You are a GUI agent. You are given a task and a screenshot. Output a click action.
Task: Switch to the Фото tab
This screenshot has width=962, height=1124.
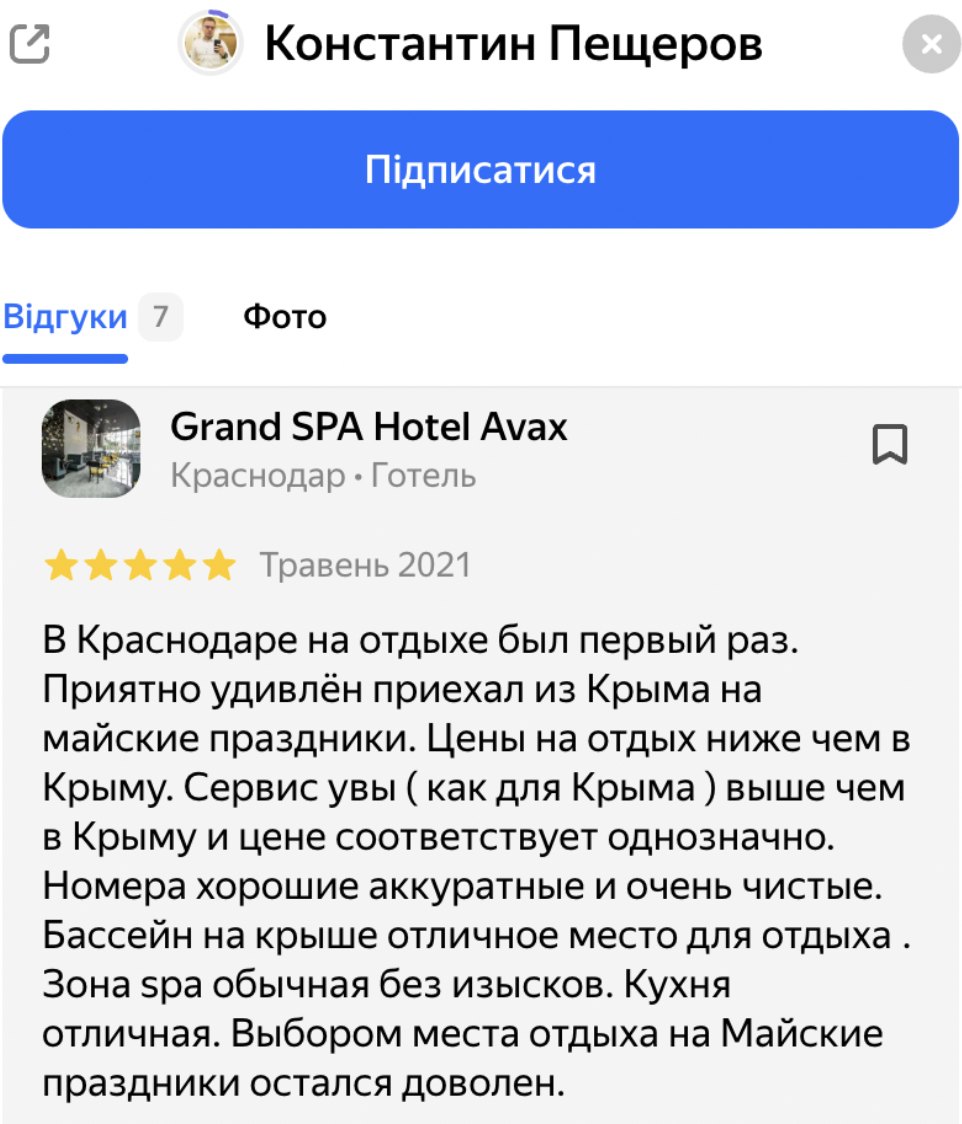[285, 318]
